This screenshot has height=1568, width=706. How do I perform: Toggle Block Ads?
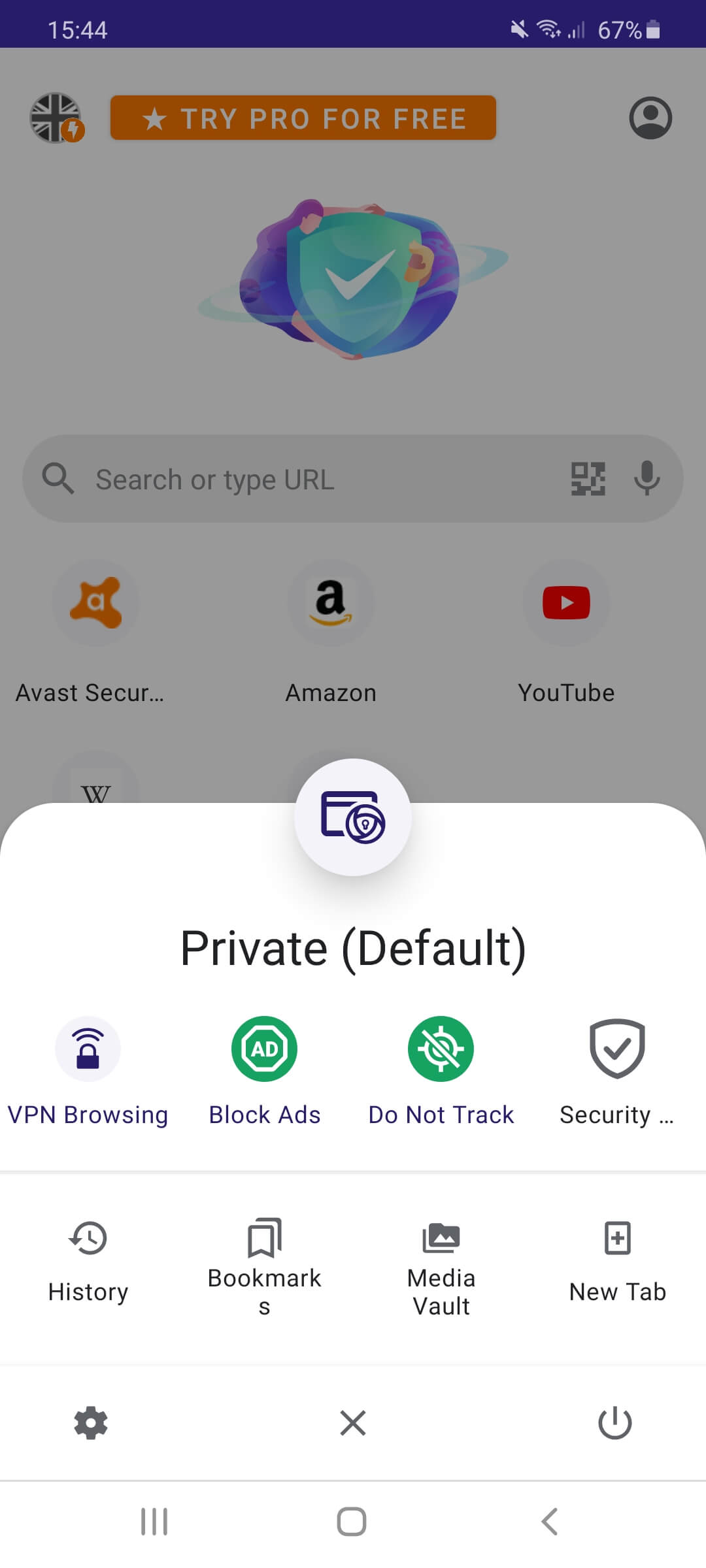pos(264,1049)
